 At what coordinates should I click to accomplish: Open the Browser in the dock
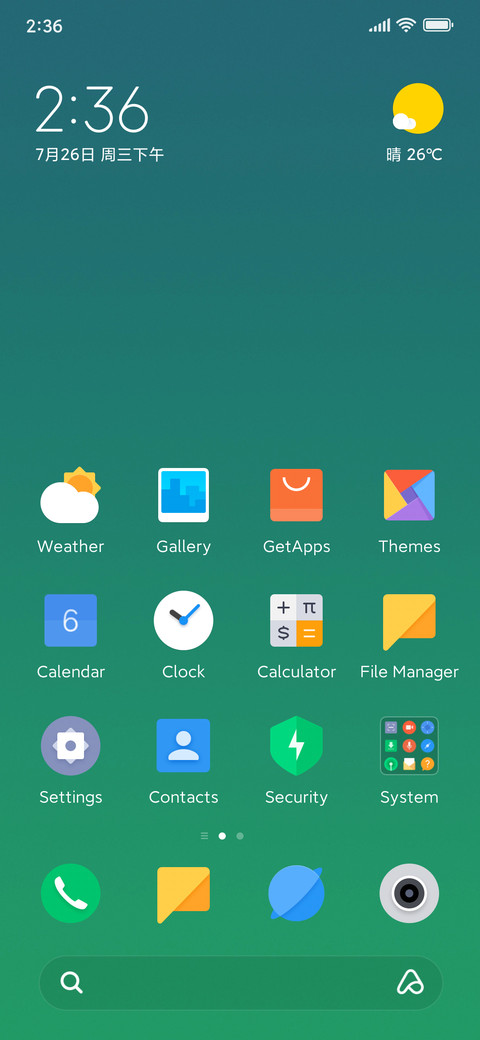(296, 893)
